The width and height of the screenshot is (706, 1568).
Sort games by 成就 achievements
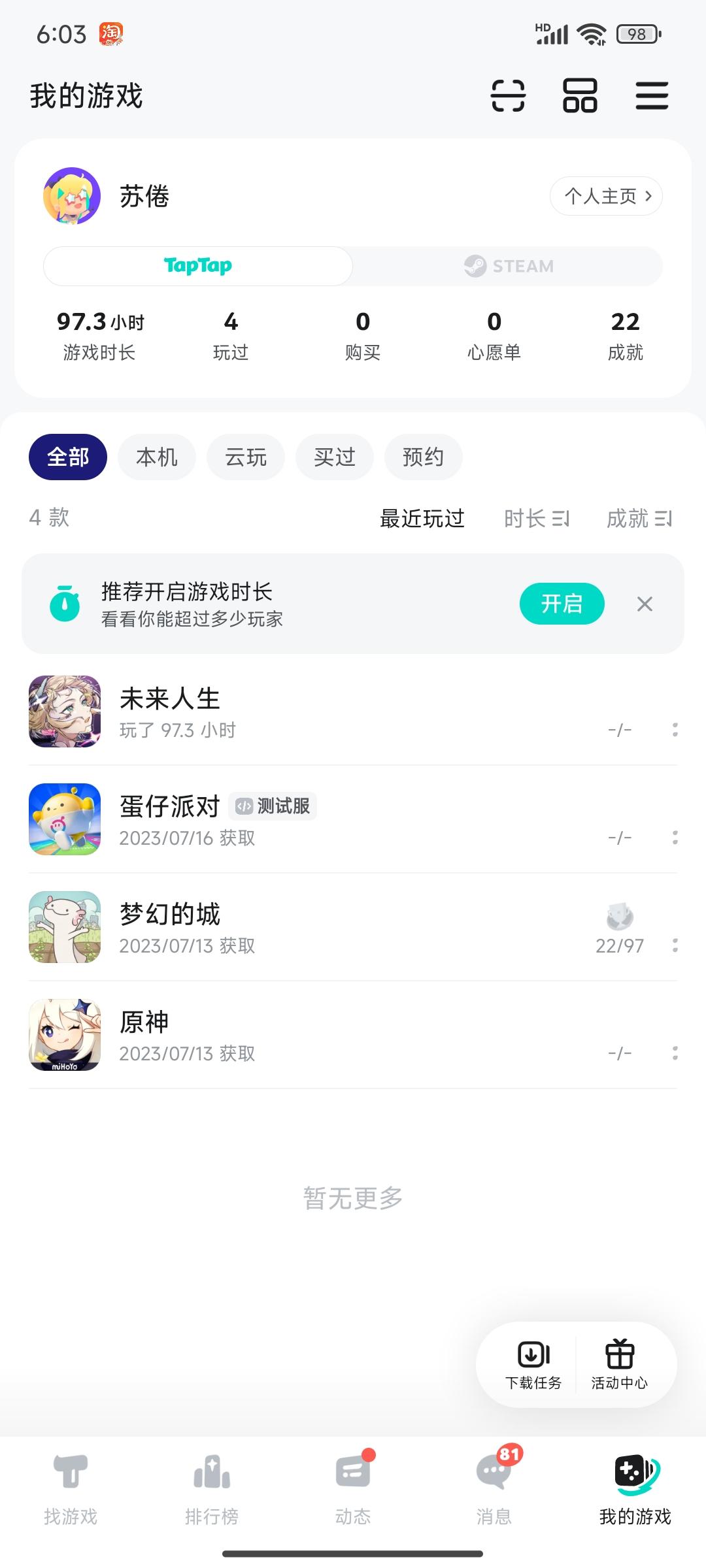click(640, 518)
